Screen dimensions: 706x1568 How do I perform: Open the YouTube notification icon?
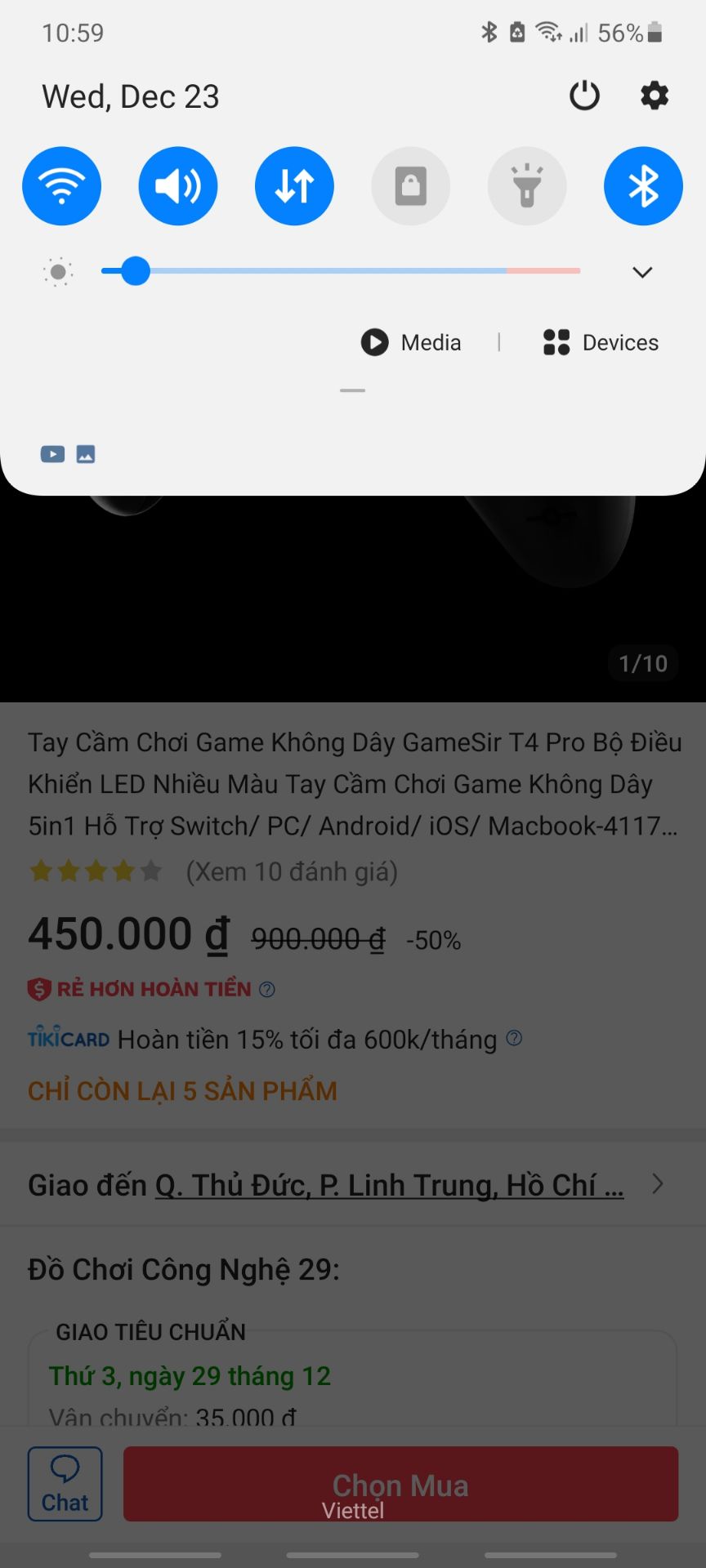click(x=51, y=453)
